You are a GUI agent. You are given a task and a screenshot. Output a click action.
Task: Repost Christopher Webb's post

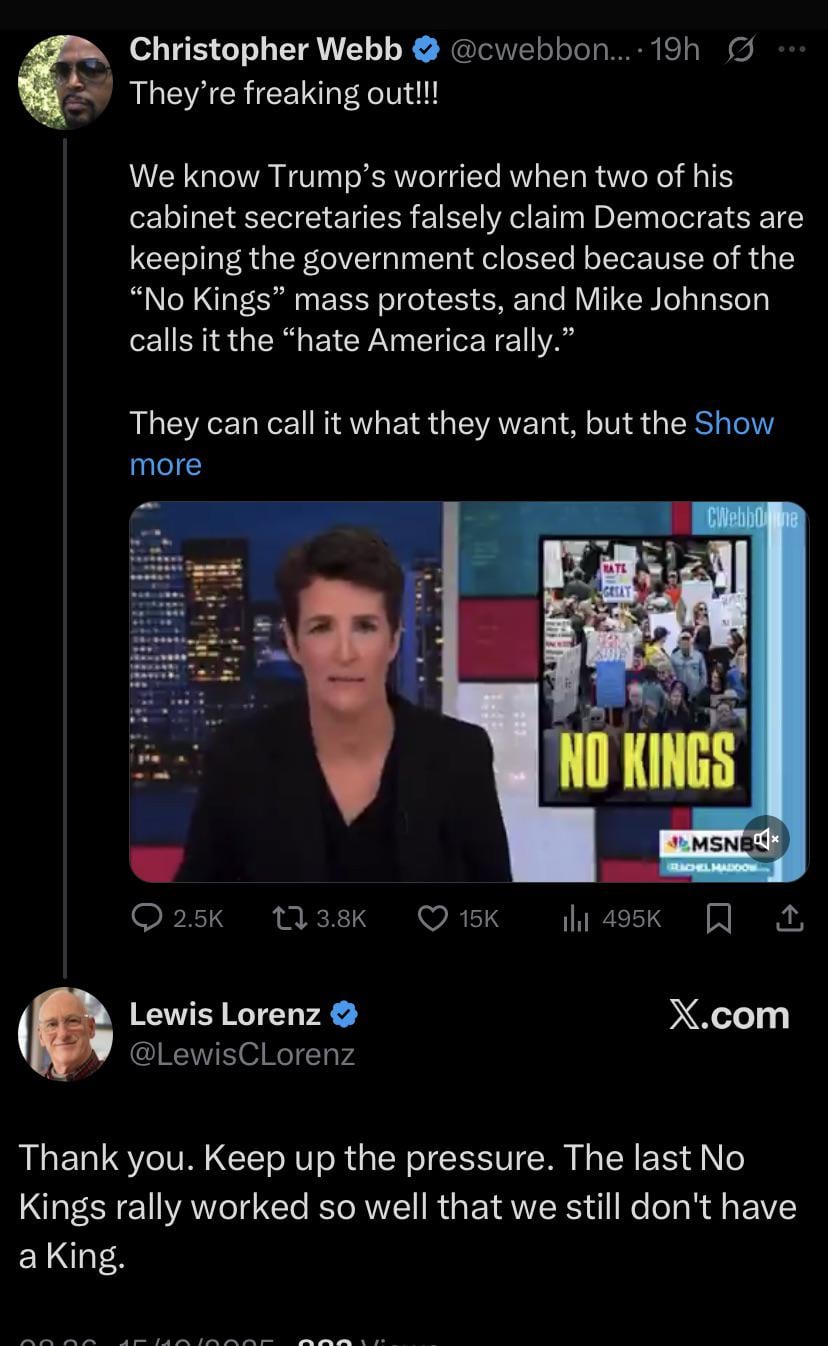click(290, 918)
